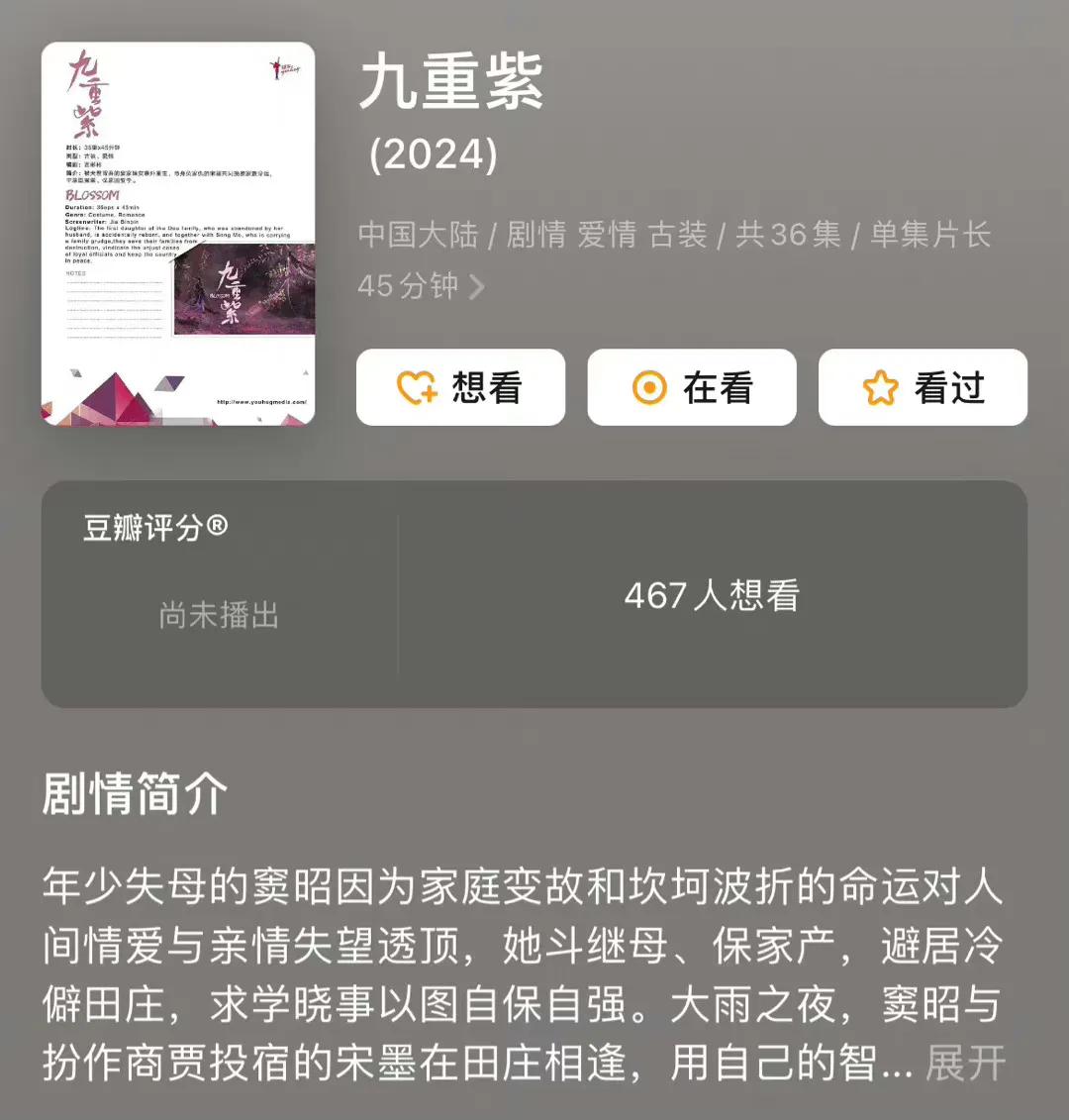Select the small drama still image on the poster

[x=244, y=287]
